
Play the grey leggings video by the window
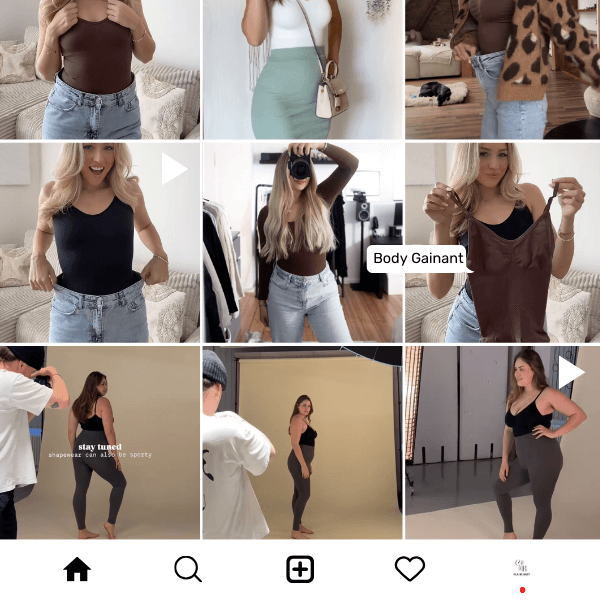(502, 443)
